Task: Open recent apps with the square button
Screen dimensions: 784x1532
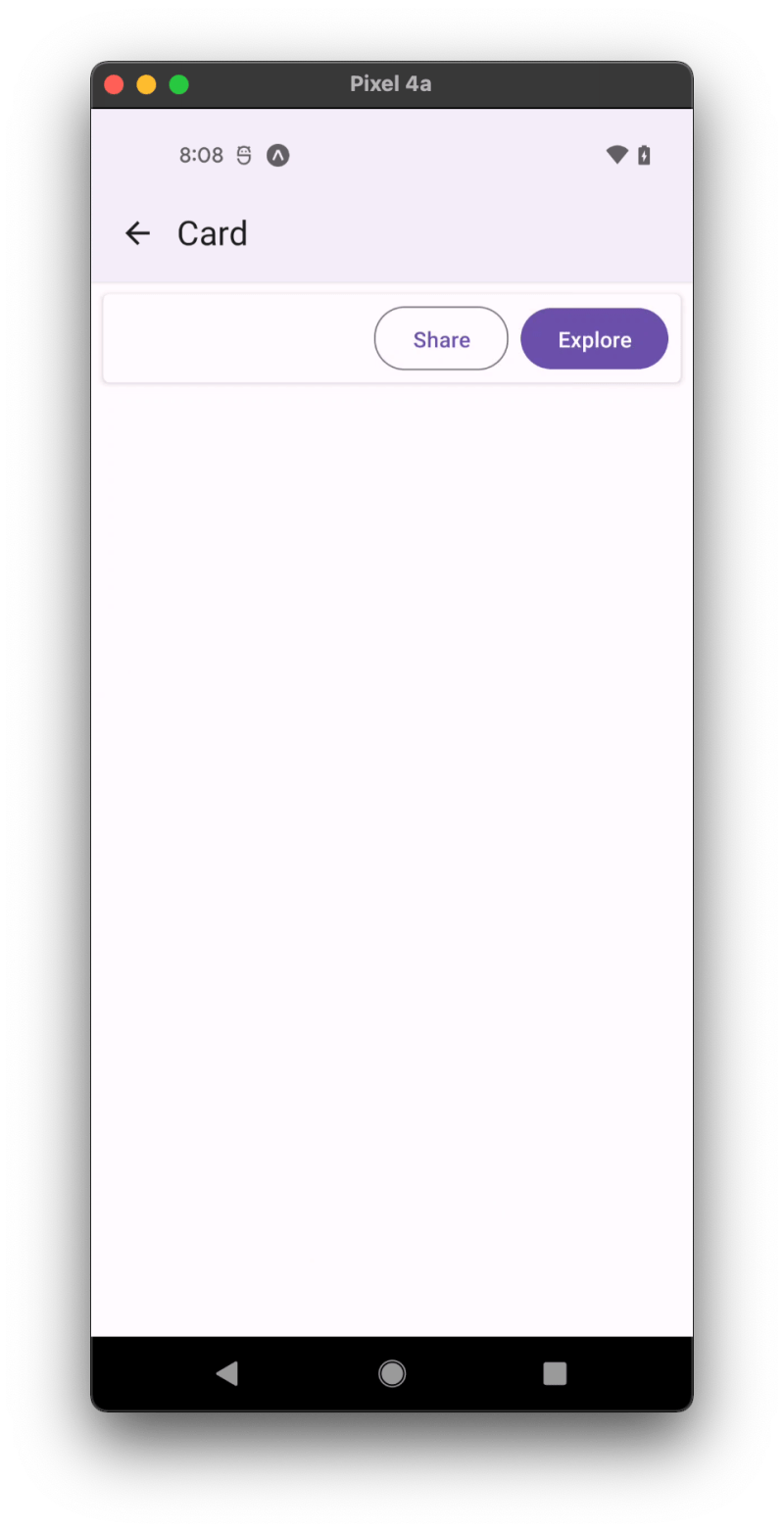Action: pos(554,1373)
